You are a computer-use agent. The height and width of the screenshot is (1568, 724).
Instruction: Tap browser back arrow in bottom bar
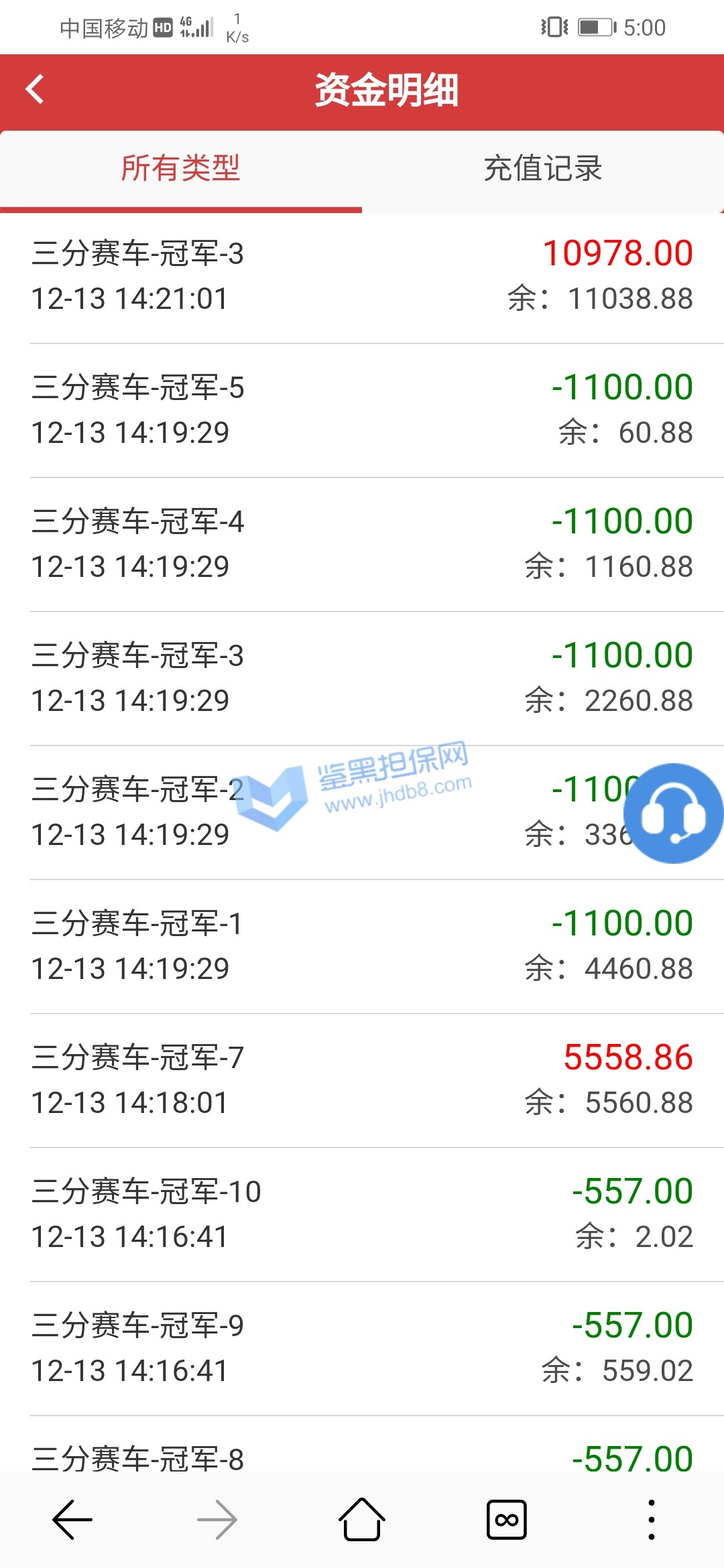tap(72, 1520)
